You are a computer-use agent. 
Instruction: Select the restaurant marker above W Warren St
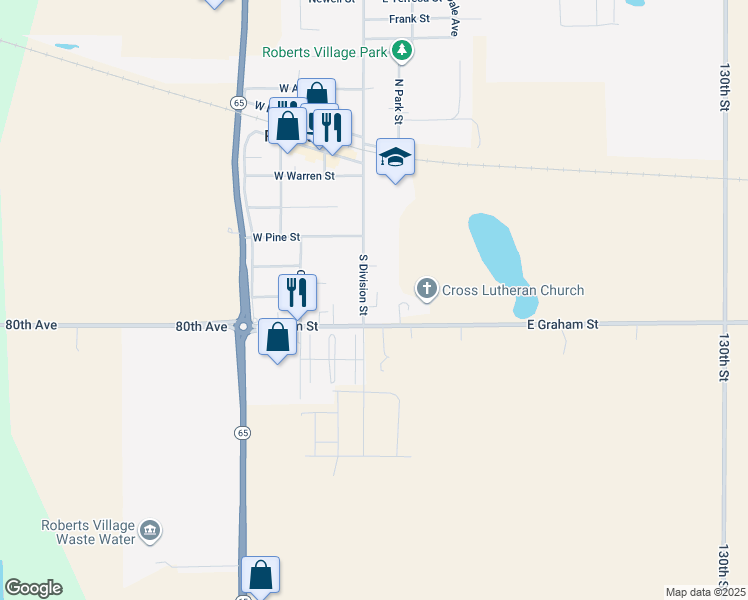pyautogui.click(x=332, y=127)
